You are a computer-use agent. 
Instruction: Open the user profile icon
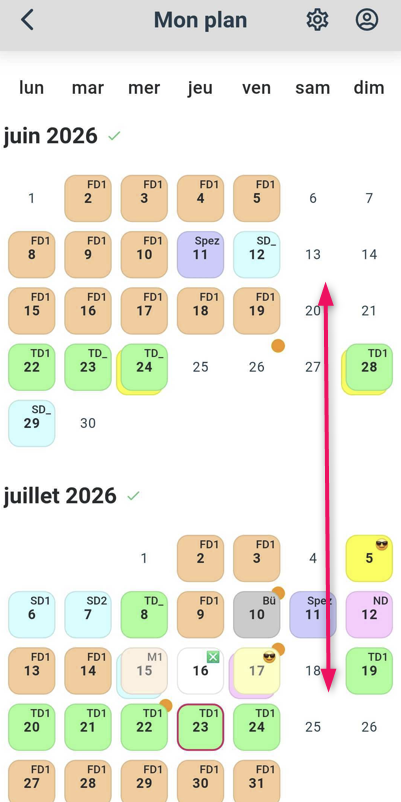[x=367, y=20]
